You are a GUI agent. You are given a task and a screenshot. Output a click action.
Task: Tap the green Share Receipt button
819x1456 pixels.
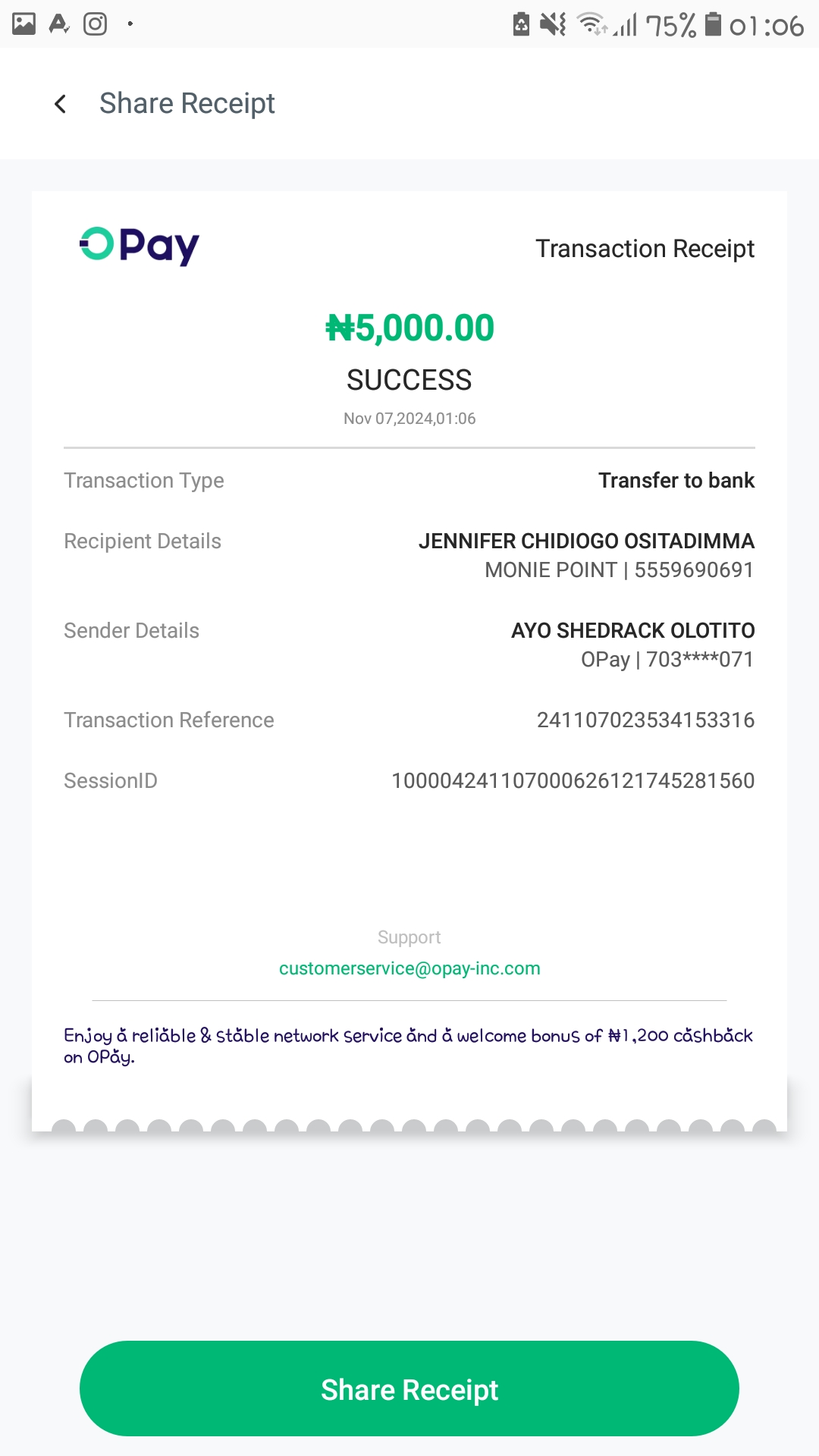(x=409, y=1389)
